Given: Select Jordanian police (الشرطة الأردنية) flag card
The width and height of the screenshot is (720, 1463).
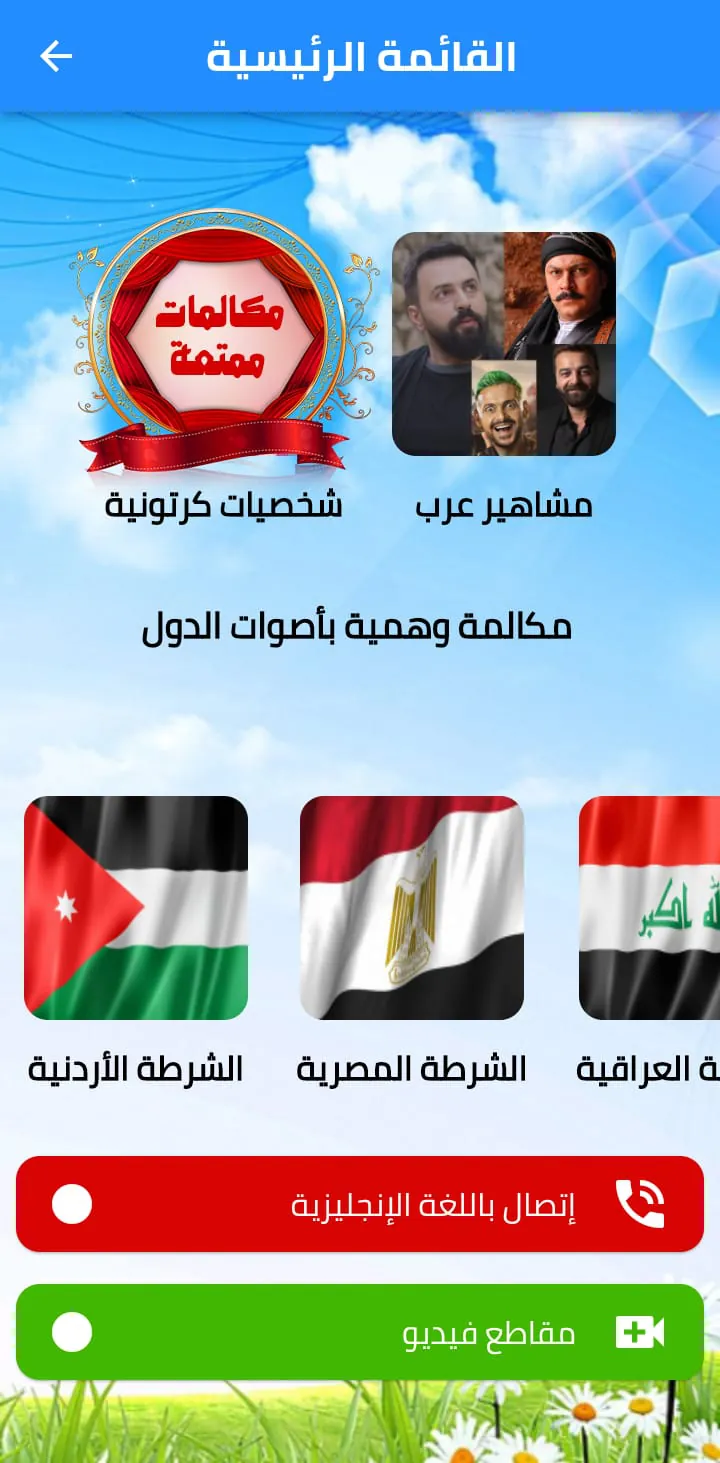Looking at the screenshot, I should pyautogui.click(x=136, y=908).
